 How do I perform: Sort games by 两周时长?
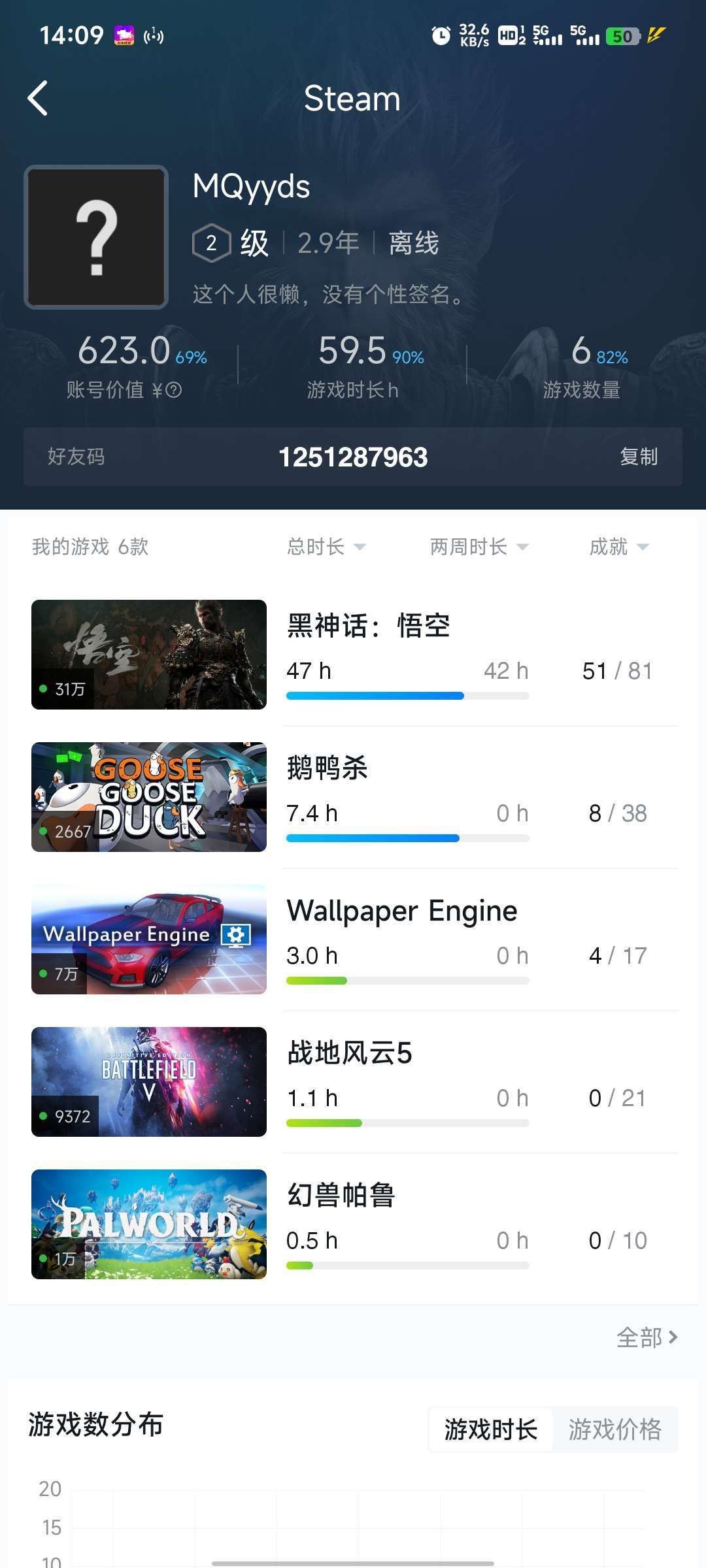(x=479, y=547)
